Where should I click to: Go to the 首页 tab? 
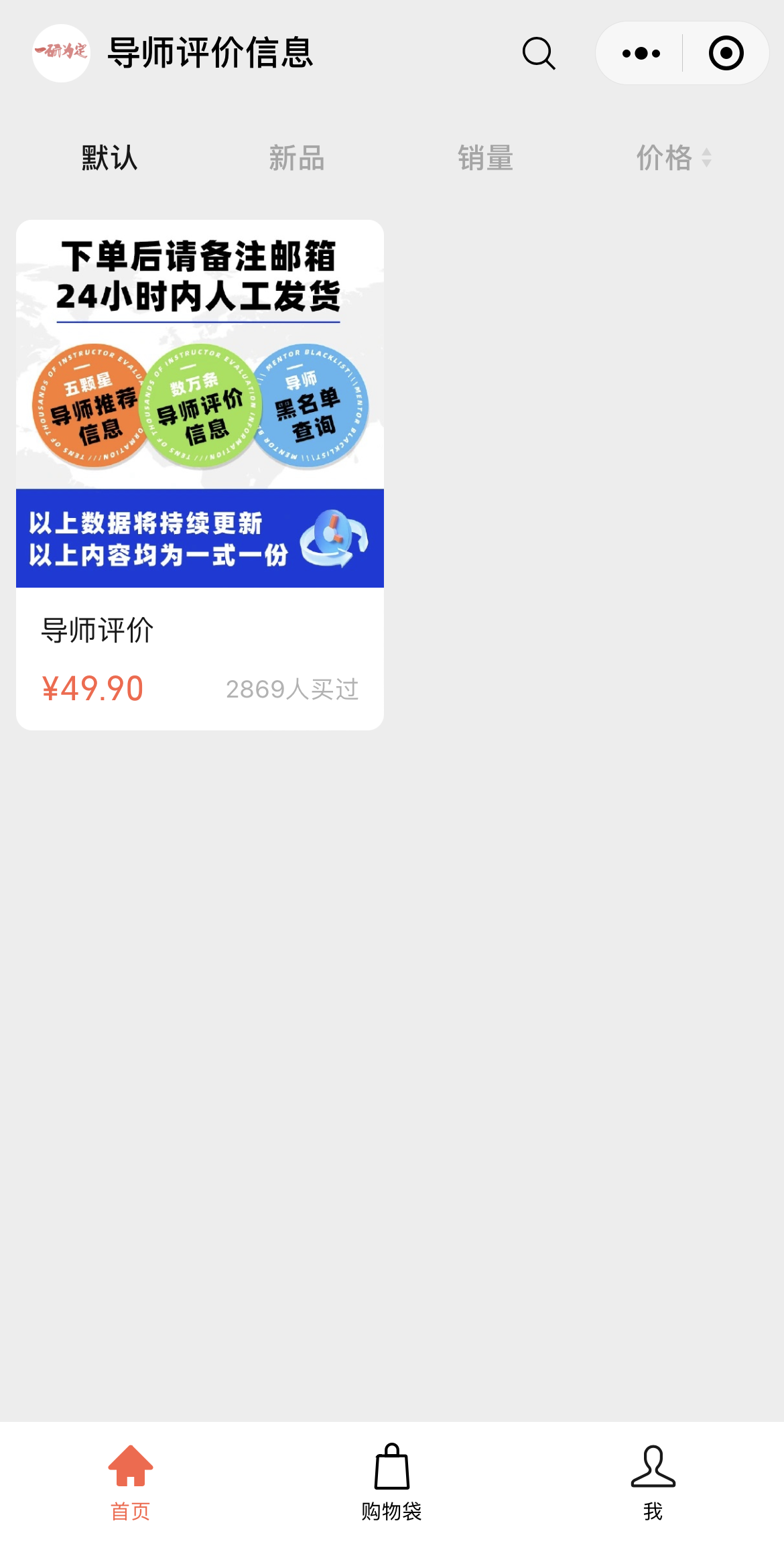[x=131, y=1482]
